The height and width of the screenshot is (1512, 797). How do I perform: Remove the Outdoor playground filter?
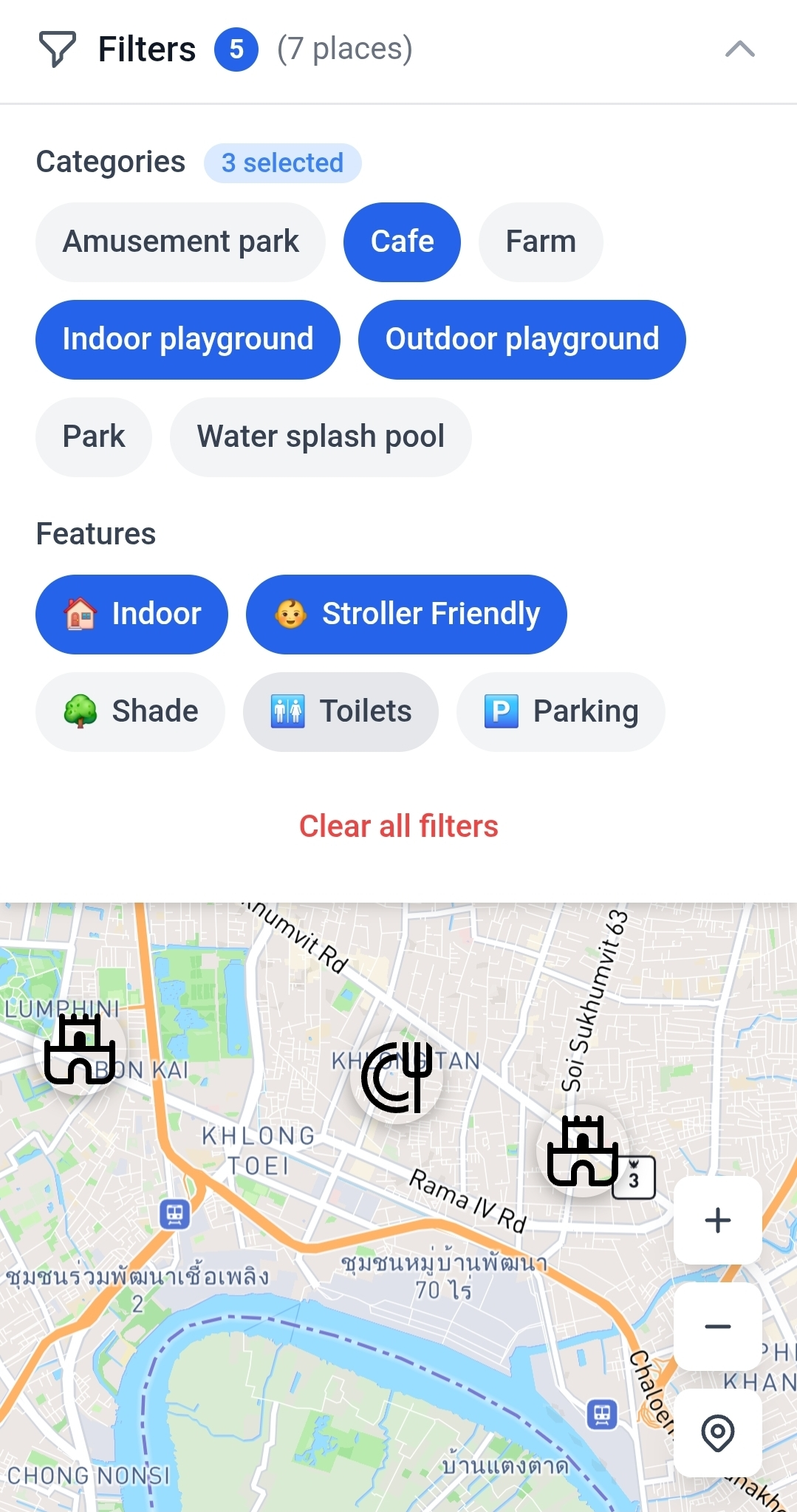[521, 340]
